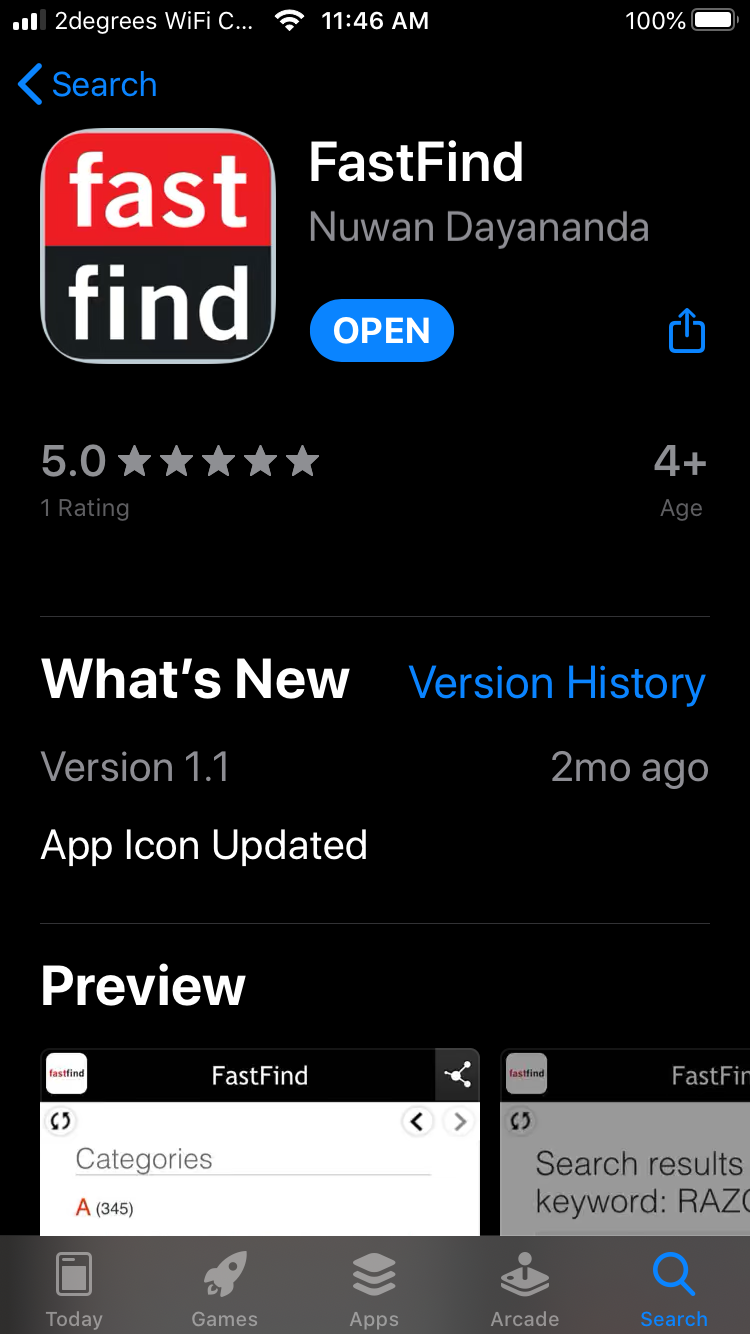Share the FastFind app page
This screenshot has width=750, height=1334.
[x=687, y=331]
